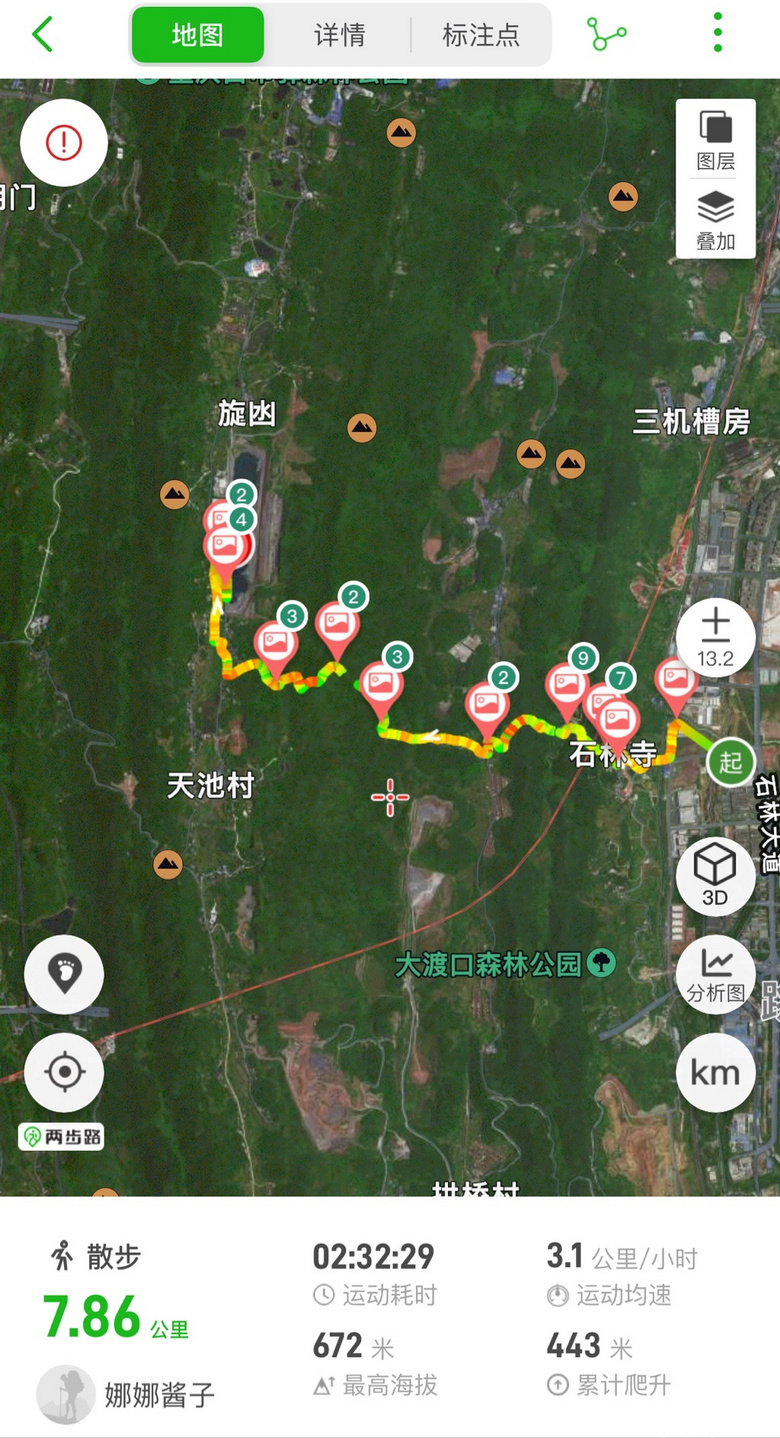
Task: Center map on my current location
Action: pos(64,1073)
